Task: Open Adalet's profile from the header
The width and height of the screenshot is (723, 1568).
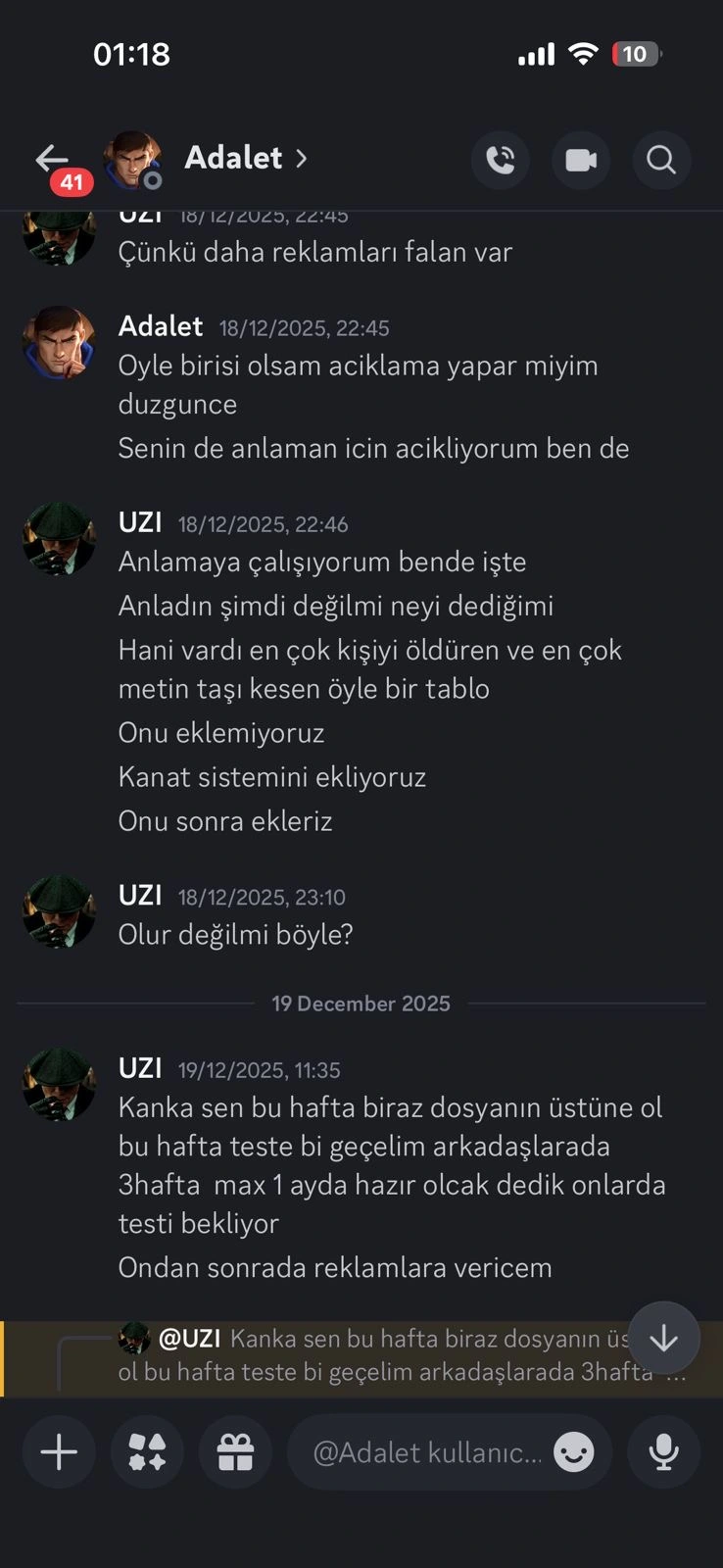Action: coord(233,158)
